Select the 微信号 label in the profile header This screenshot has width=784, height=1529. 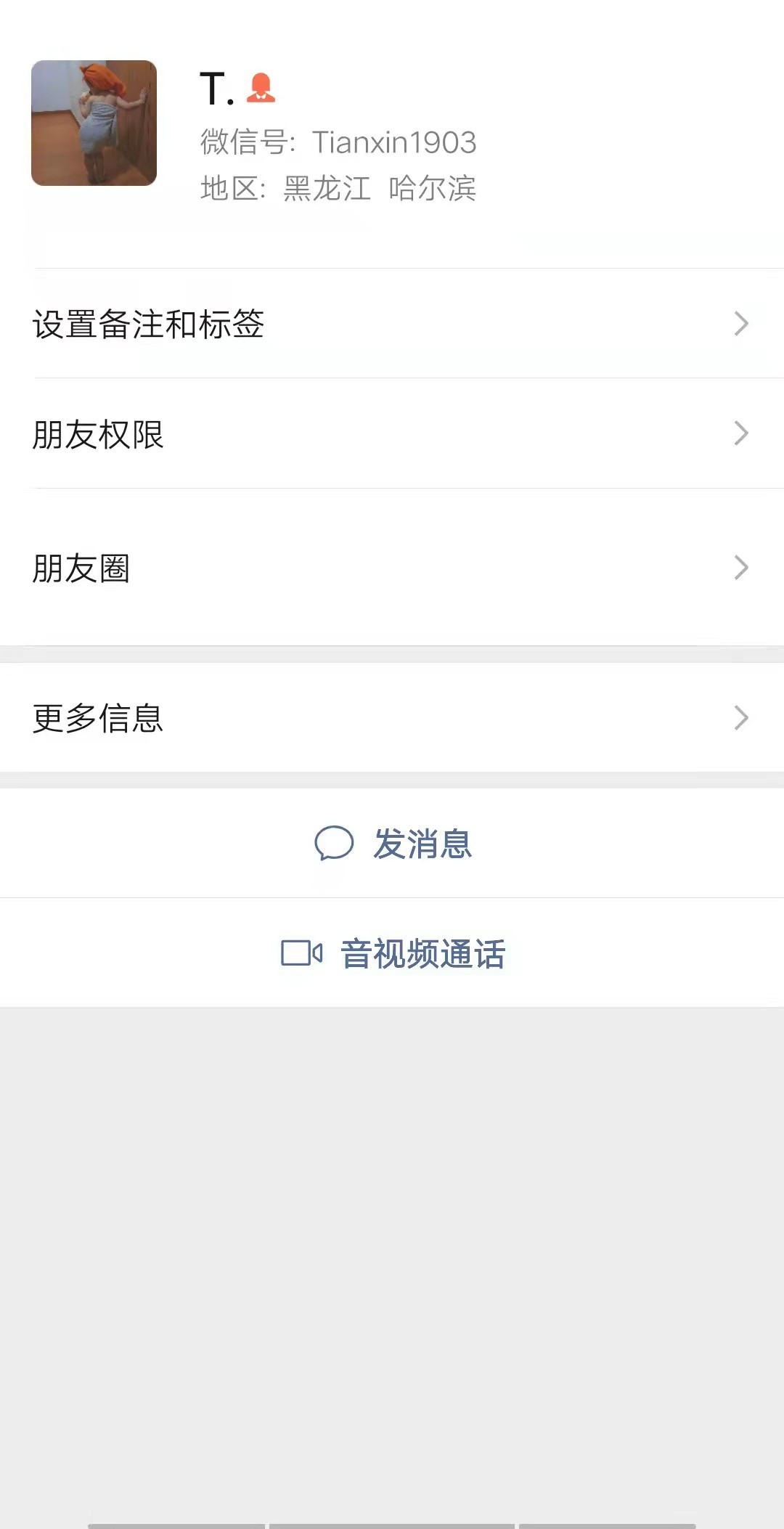click(x=244, y=143)
